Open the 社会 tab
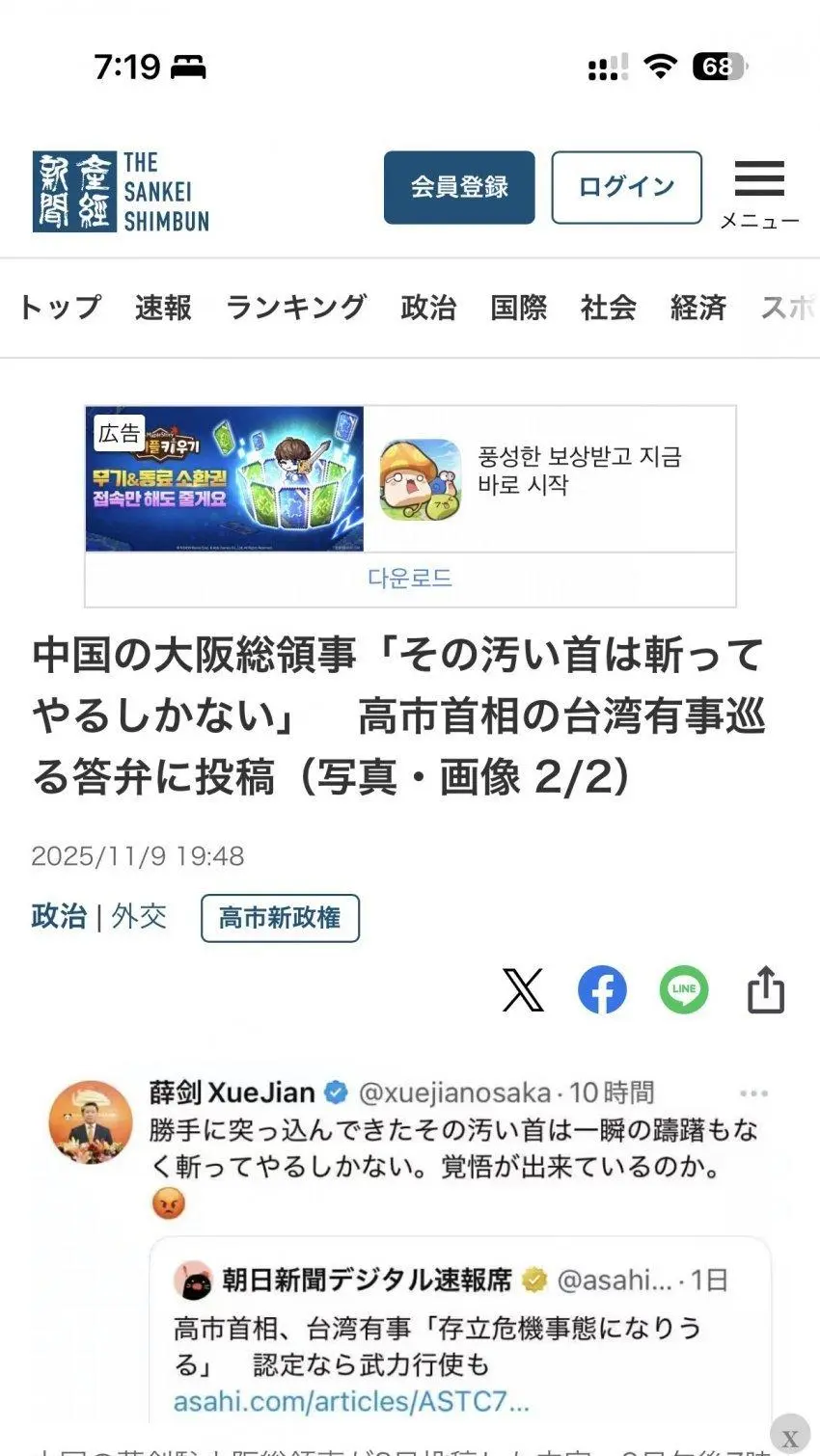The width and height of the screenshot is (820, 1456). click(608, 308)
